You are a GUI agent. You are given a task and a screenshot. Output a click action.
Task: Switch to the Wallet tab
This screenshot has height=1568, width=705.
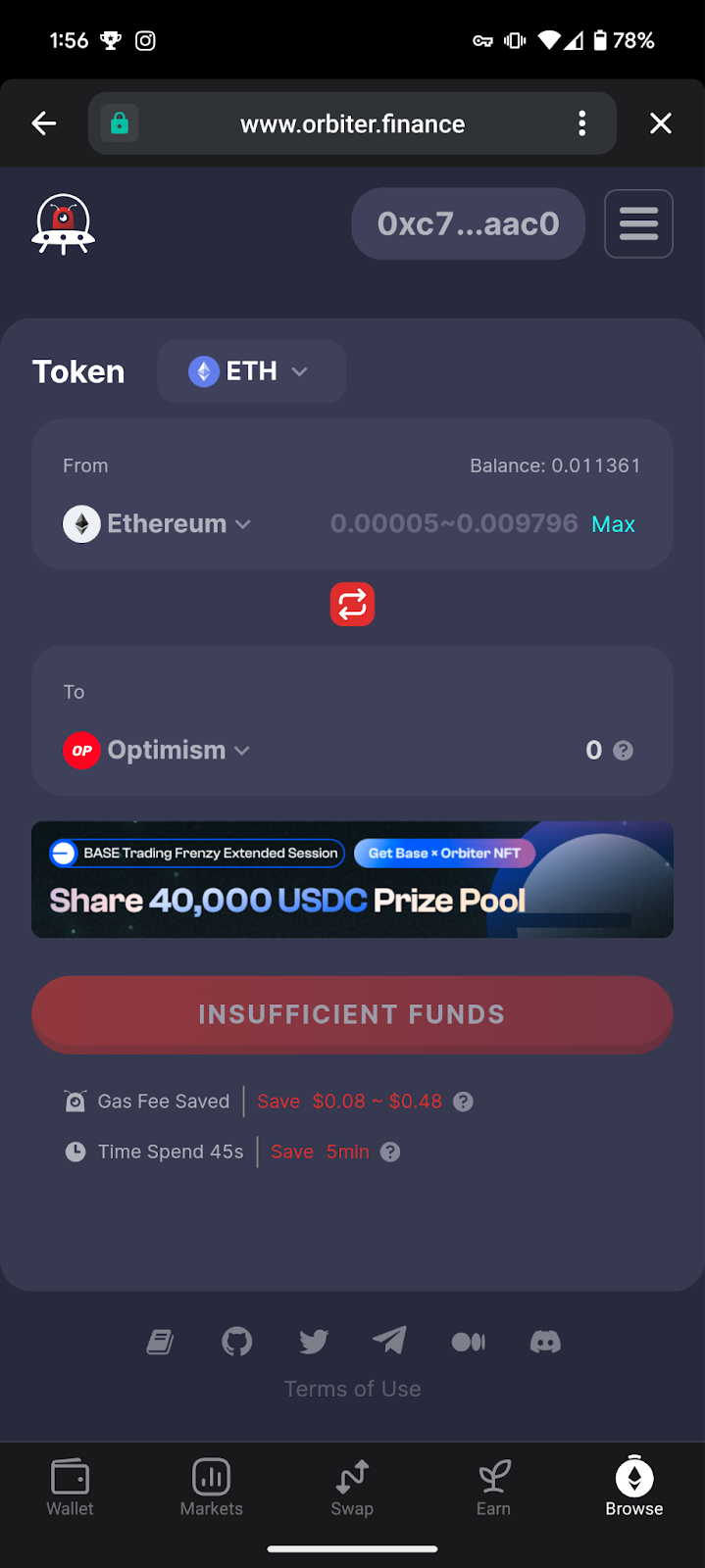(71, 1488)
